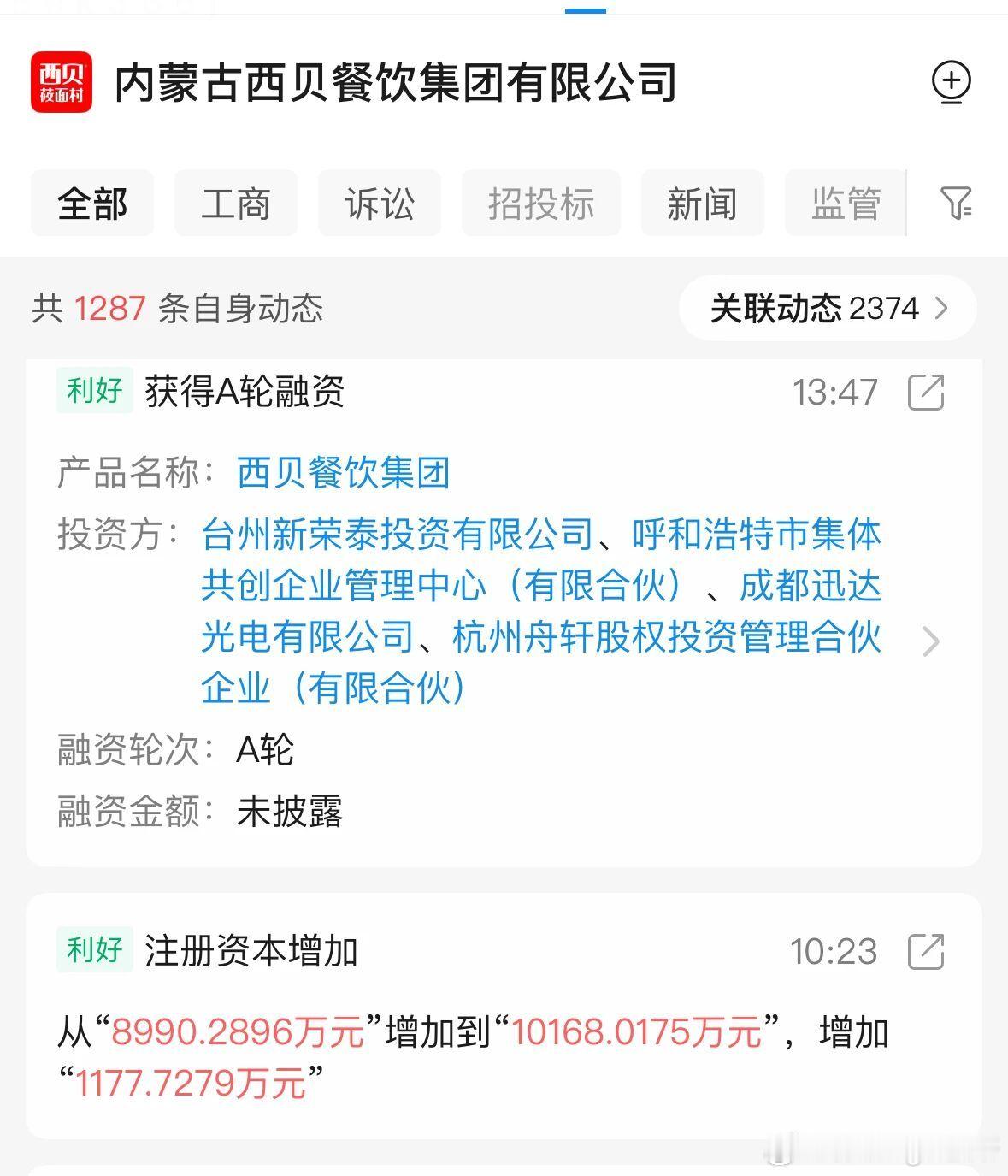The height and width of the screenshot is (1176, 1008).
Task: Click the 利好 badge on the financing entry
Action: pyautogui.click(x=94, y=393)
